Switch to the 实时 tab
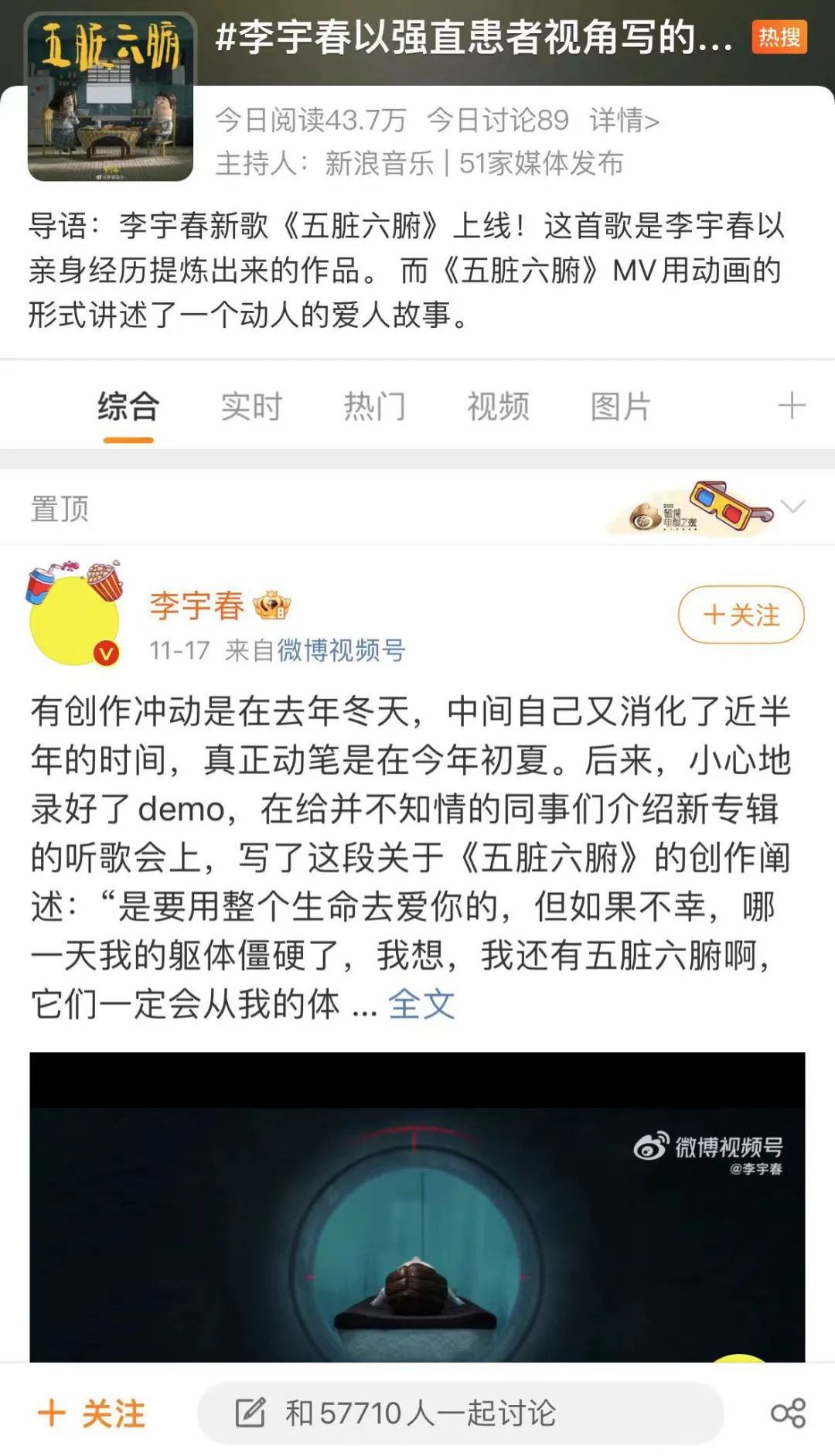This screenshot has height=1456, width=835. 251,407
